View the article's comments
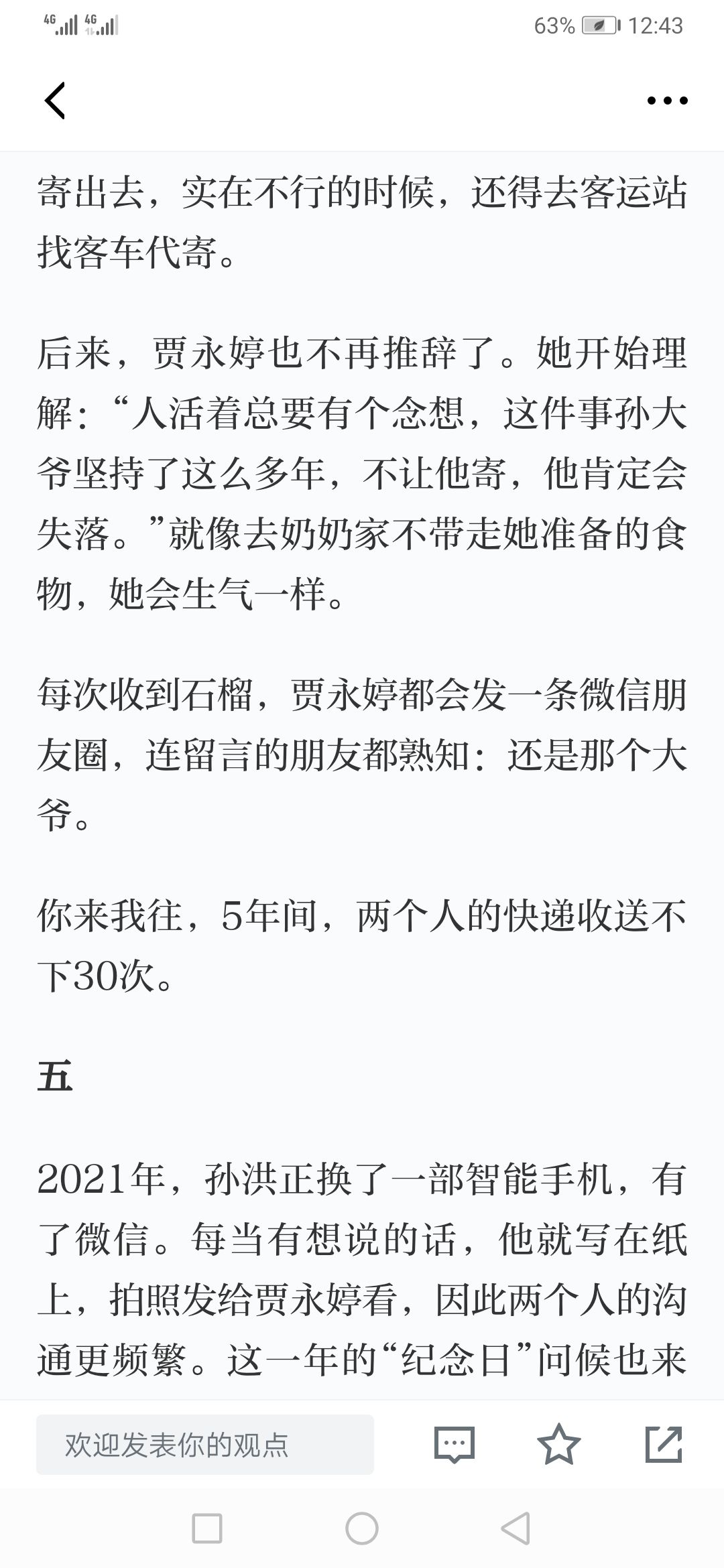The width and height of the screenshot is (724, 1568). pos(455,1444)
